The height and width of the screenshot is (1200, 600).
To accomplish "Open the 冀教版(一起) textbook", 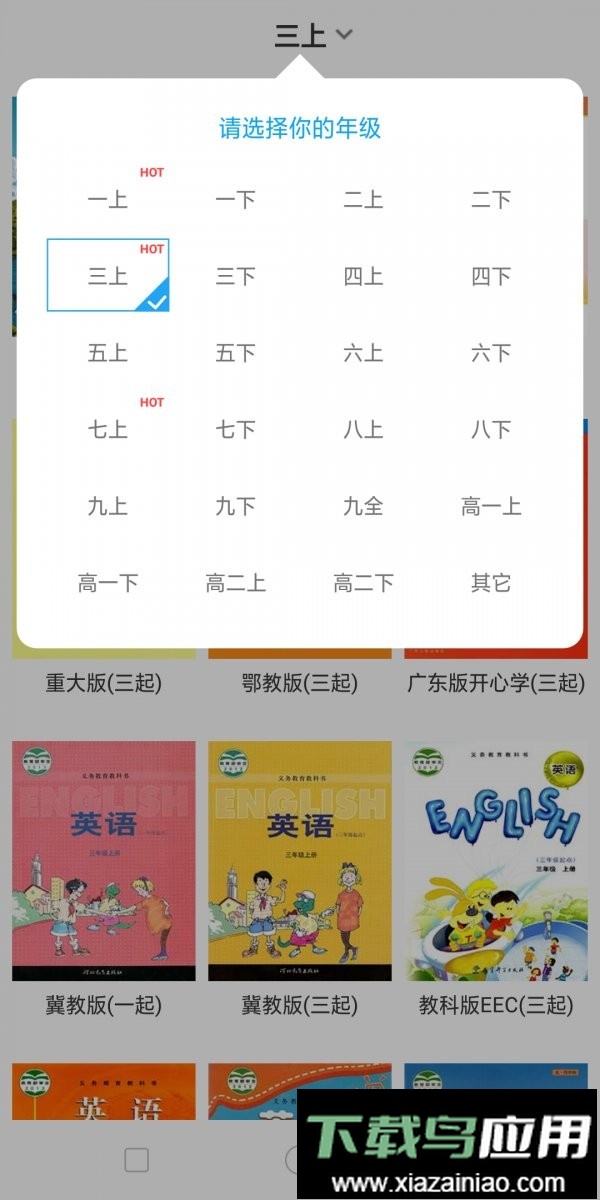I will [104, 861].
